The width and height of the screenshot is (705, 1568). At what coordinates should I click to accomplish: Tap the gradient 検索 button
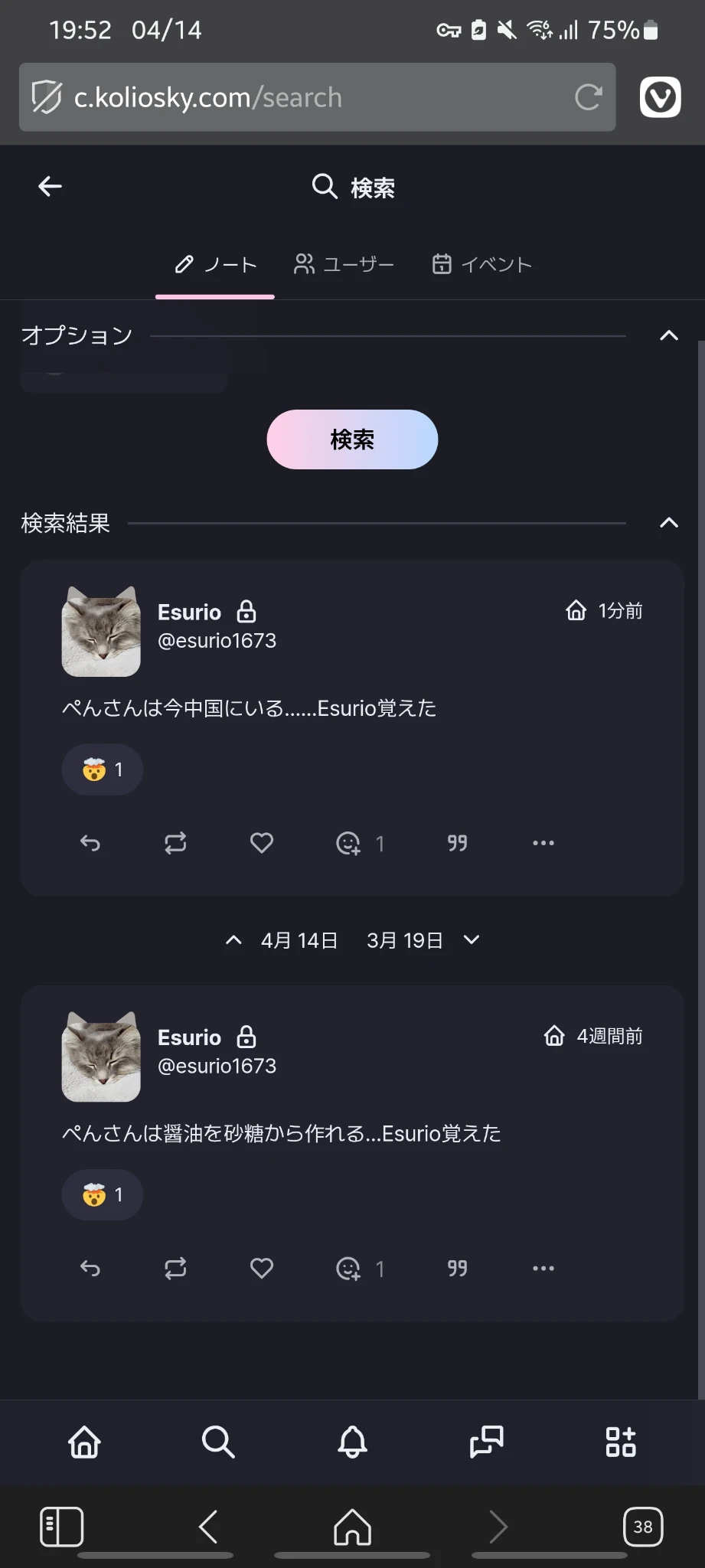pos(352,439)
